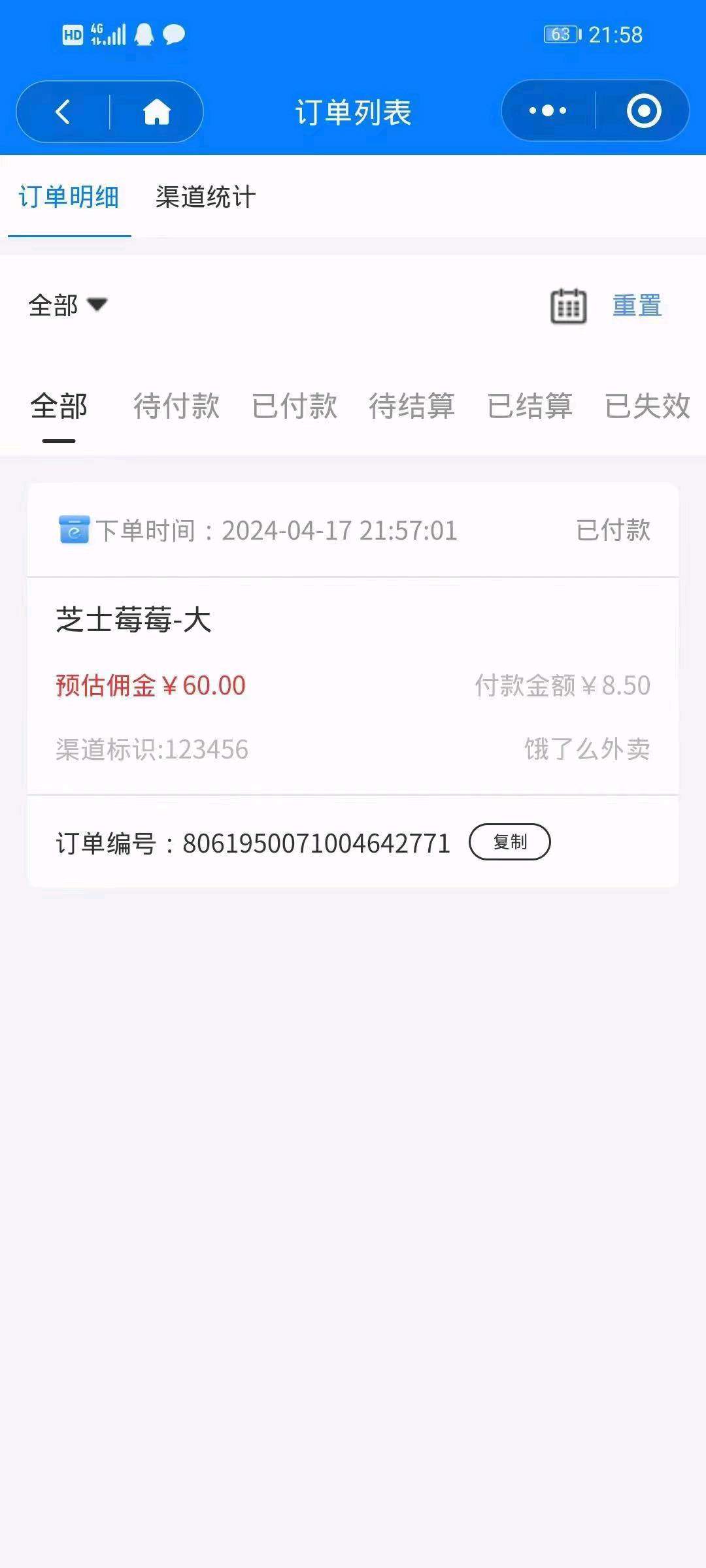Viewport: 706px width, 1568px height.
Task: Click the back arrow to go back
Action: pos(62,111)
